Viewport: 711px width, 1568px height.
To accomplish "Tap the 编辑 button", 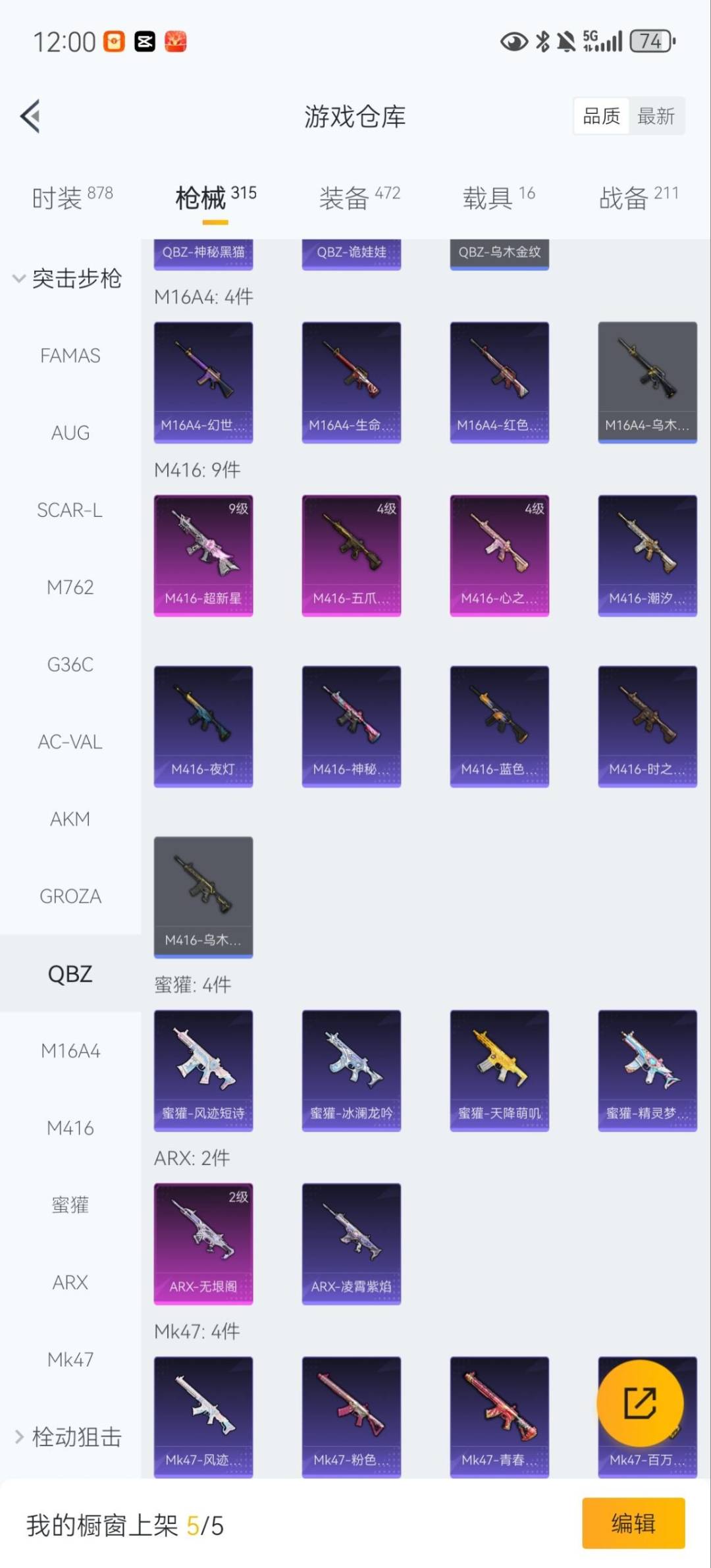I will tap(633, 1523).
